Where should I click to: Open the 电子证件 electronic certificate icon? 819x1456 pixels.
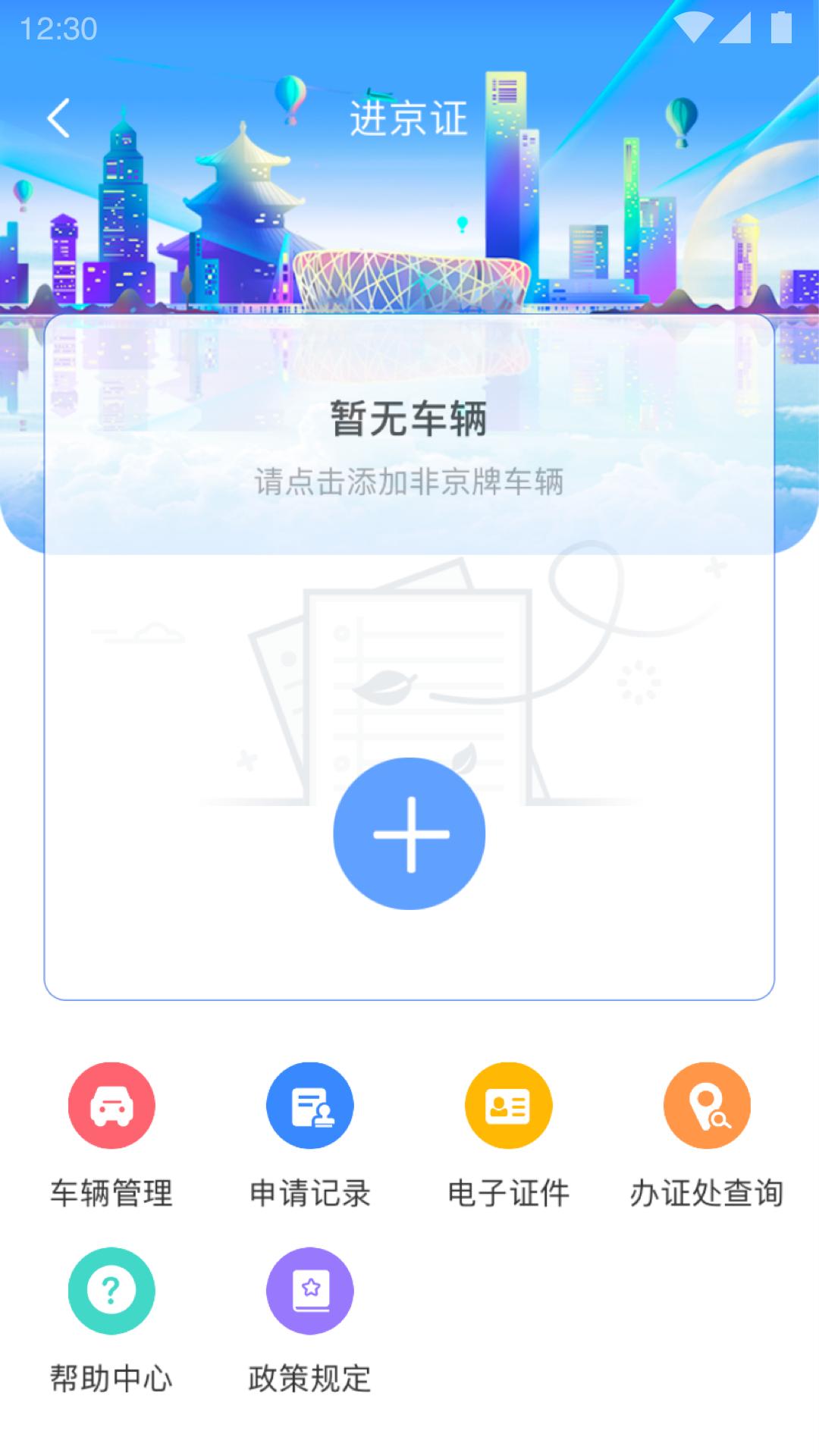507,1105
